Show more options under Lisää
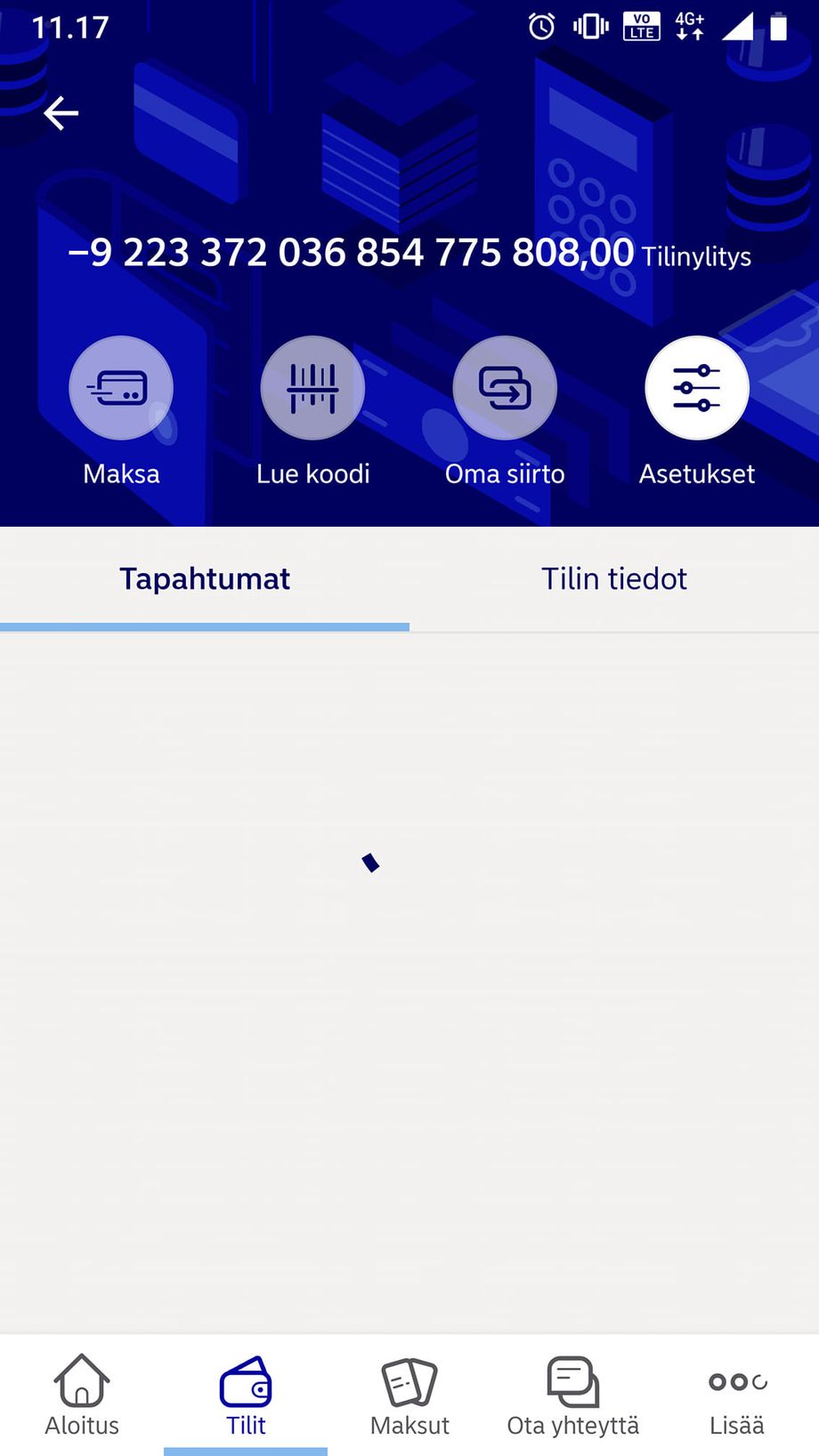The width and height of the screenshot is (819, 1456). (x=737, y=1395)
